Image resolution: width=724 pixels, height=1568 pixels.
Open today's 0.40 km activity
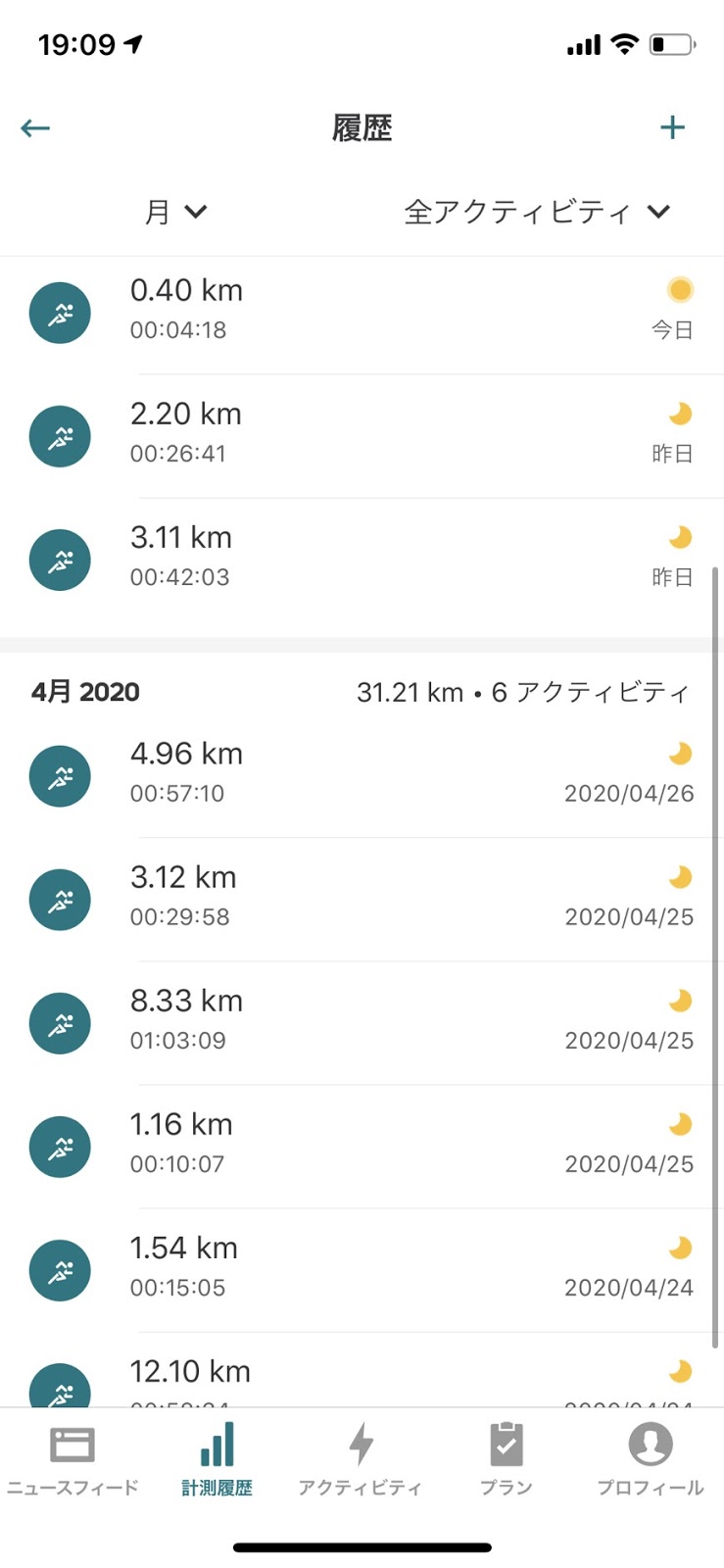pos(362,313)
